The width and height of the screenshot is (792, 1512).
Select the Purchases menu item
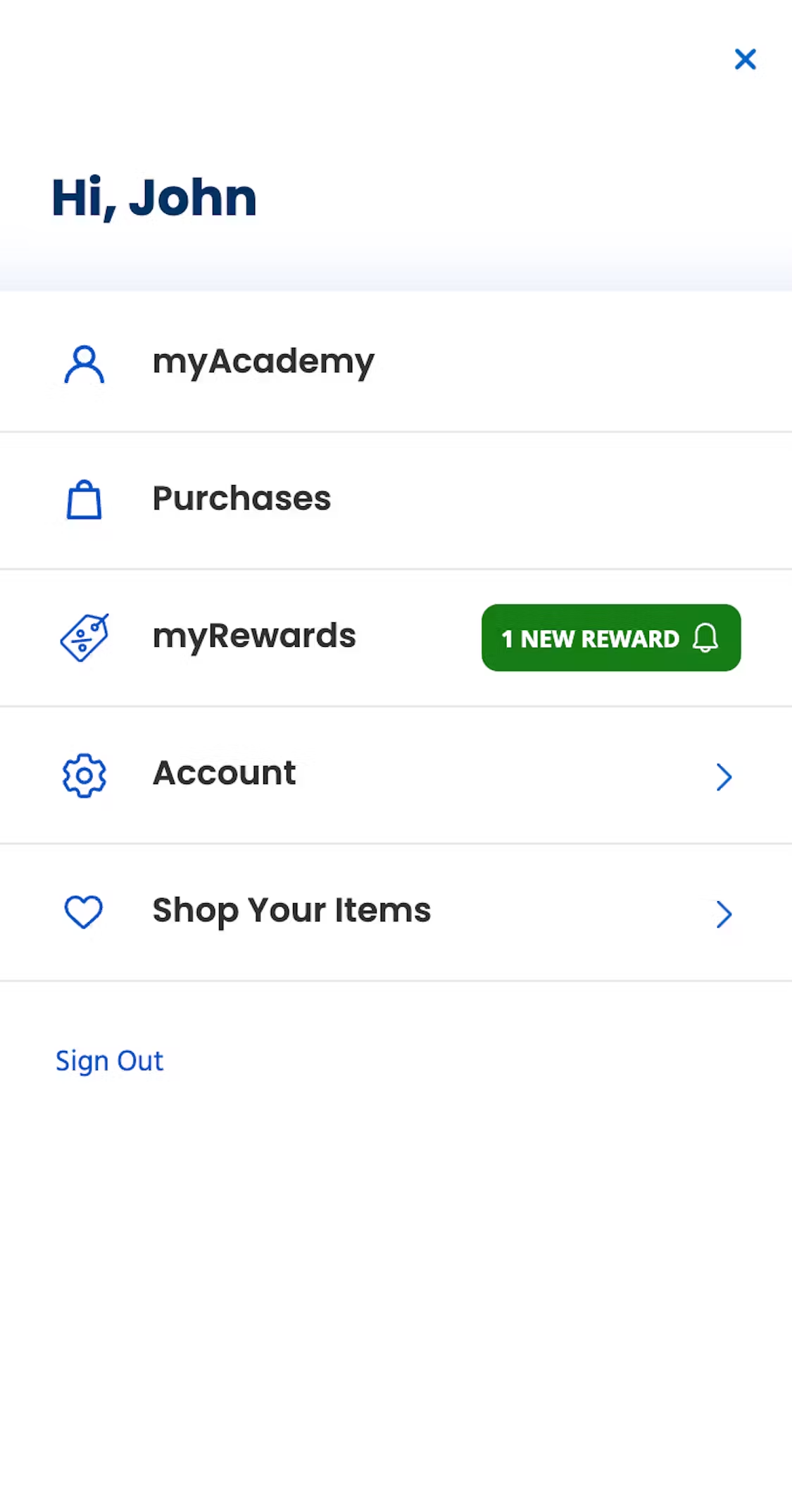(x=241, y=498)
